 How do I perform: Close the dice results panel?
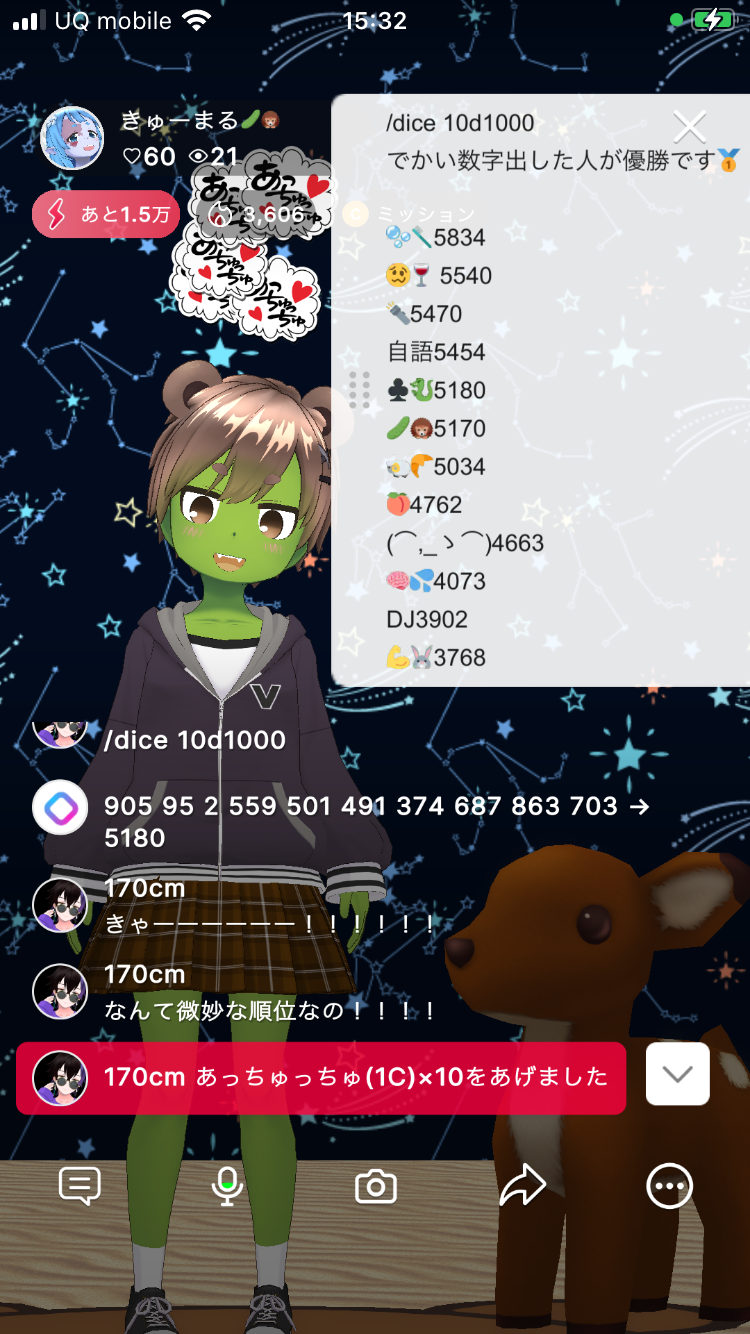(690, 127)
